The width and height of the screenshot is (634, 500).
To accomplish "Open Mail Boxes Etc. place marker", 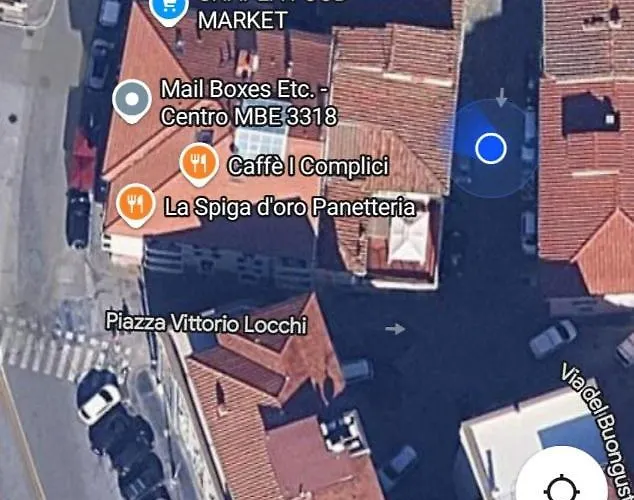I will (x=131, y=99).
